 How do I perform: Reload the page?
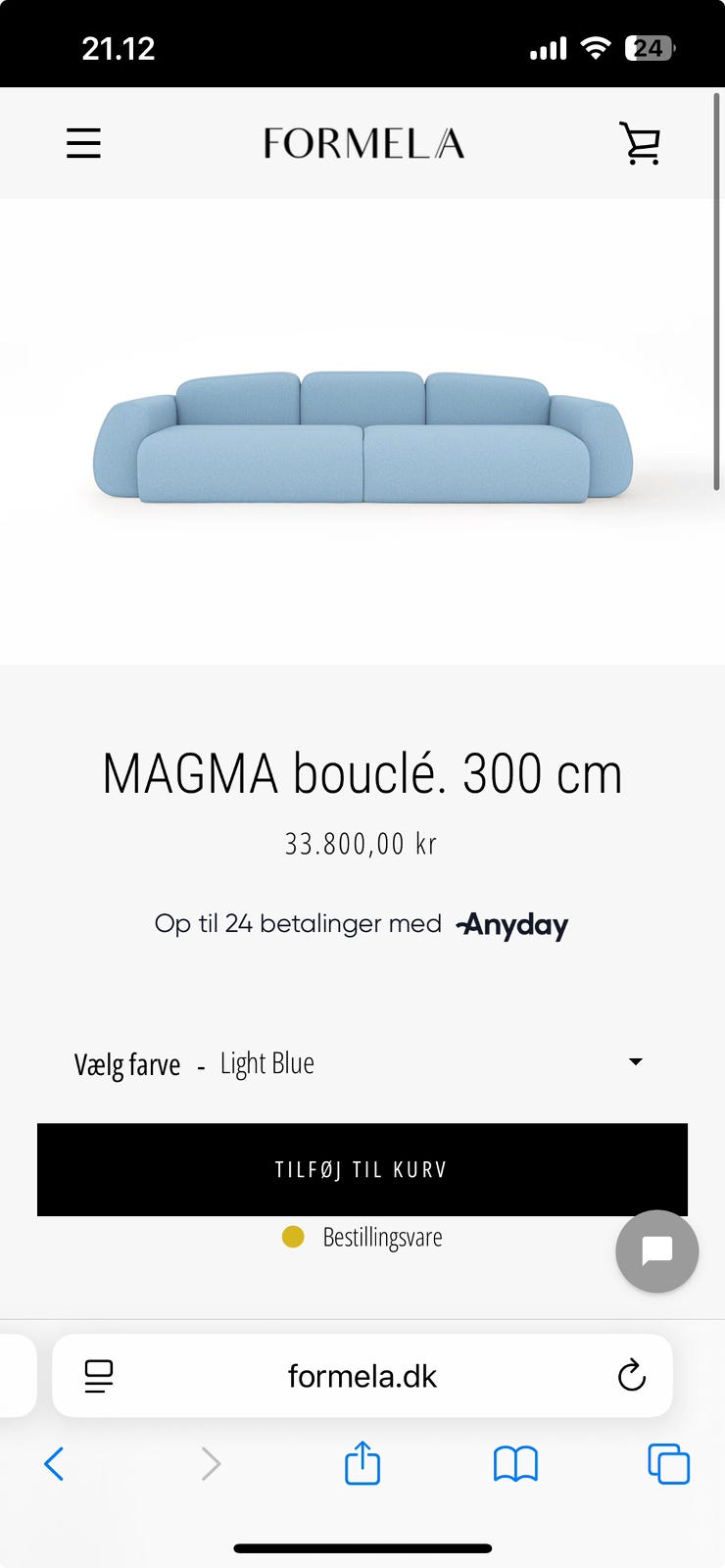(632, 1376)
